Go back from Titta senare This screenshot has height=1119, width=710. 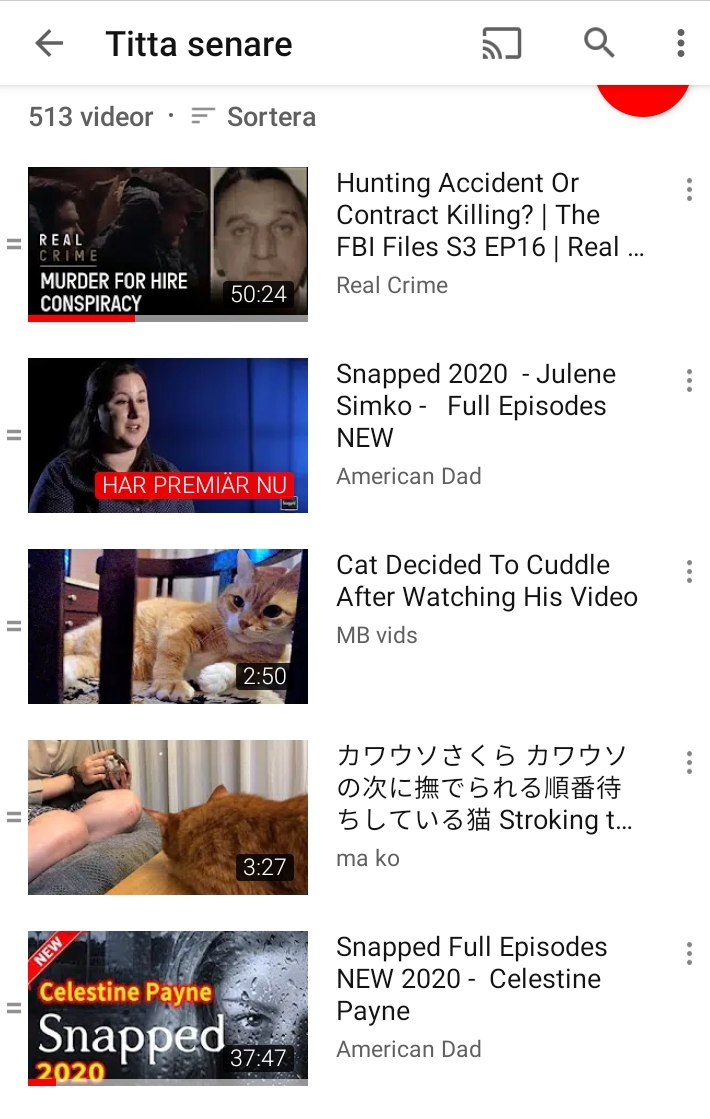point(48,43)
